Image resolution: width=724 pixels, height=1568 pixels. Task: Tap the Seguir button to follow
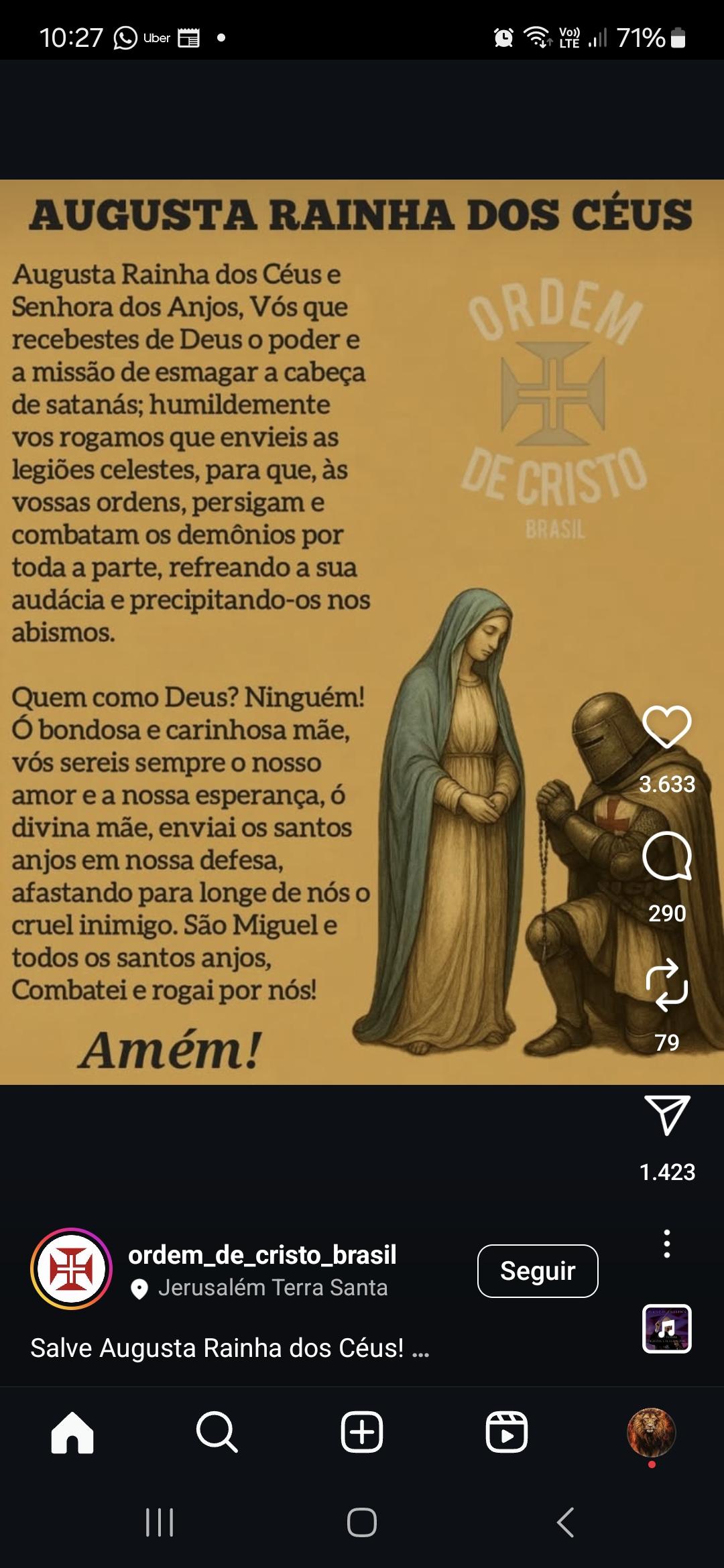538,1271
